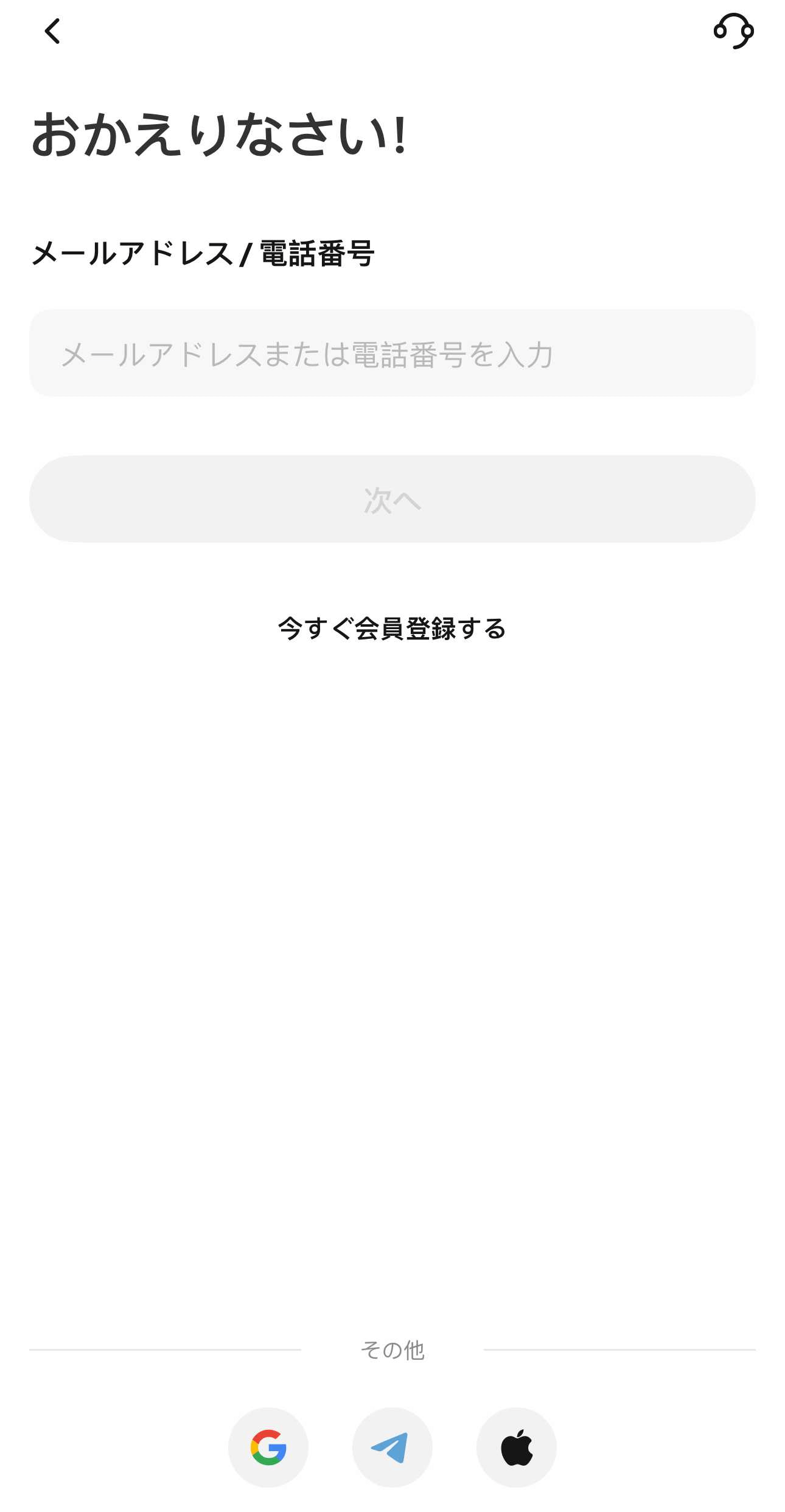Sign in with Apple
Screen dimensions: 785x1512
[x=517, y=1447]
